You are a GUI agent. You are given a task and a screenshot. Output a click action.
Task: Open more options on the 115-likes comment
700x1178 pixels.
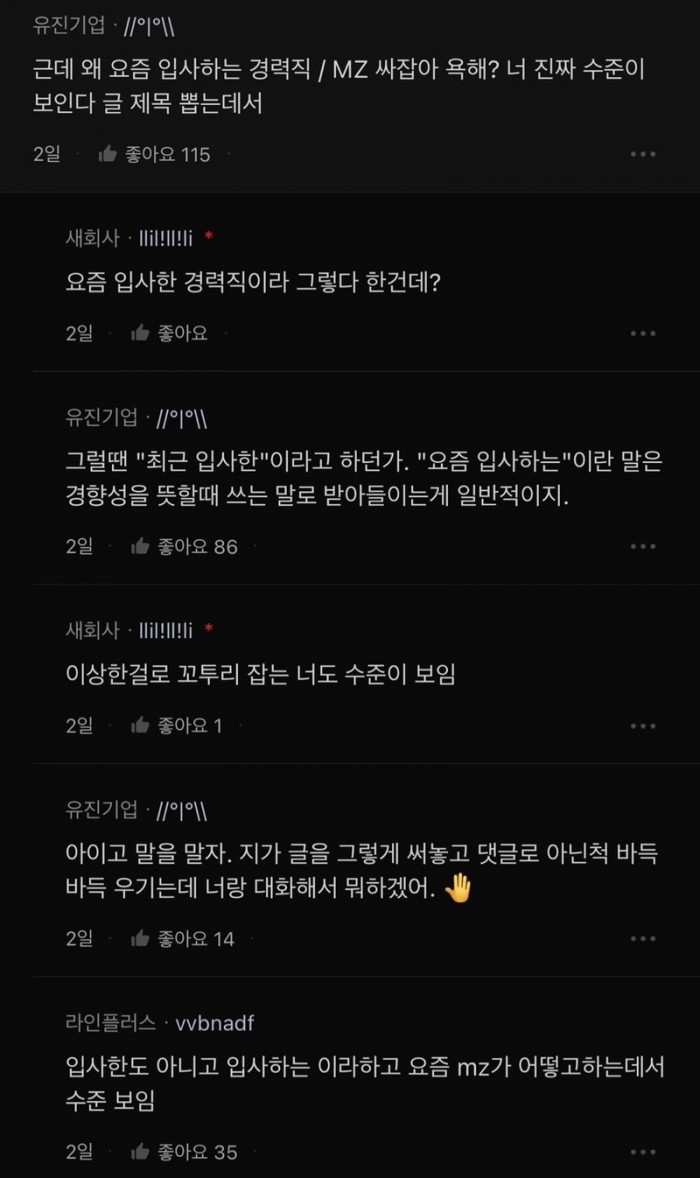pyautogui.click(x=643, y=154)
